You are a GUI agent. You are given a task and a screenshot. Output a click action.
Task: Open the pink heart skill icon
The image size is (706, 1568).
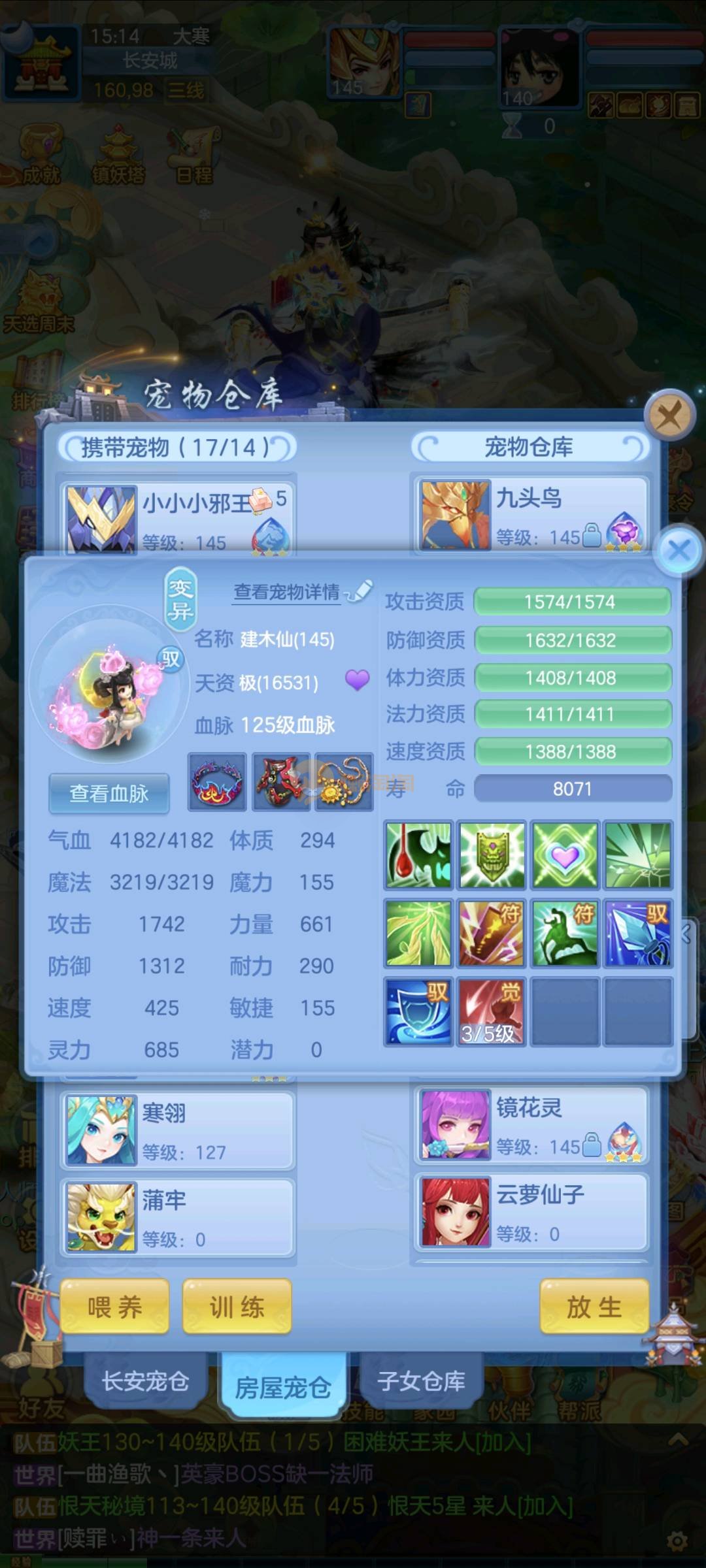(x=565, y=855)
